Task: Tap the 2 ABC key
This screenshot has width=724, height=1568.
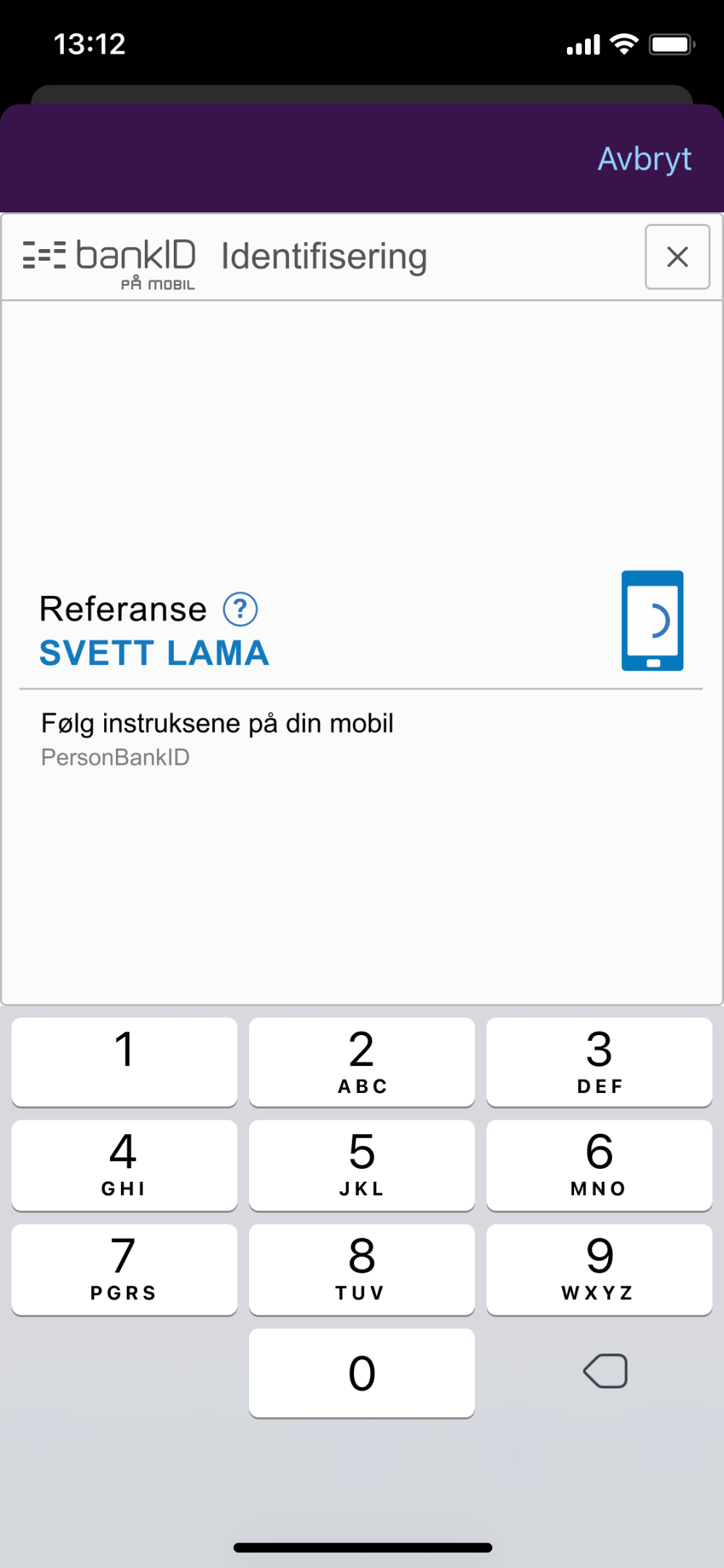Action: point(362,1062)
